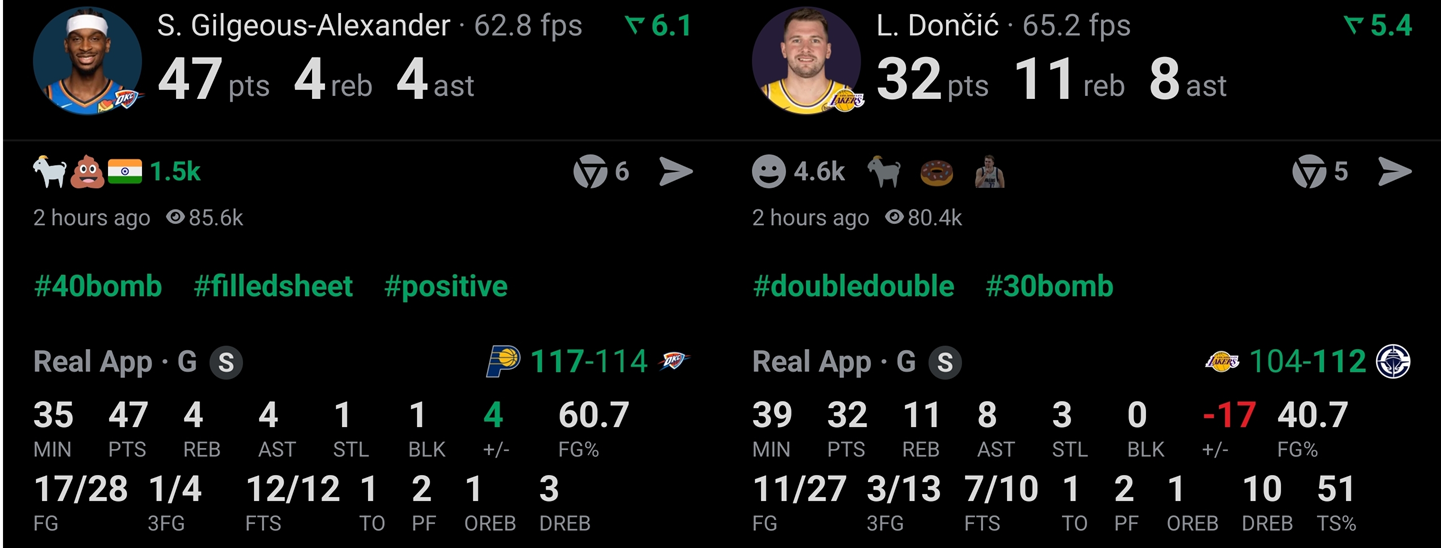Tap the goat reaction on Gilgeous-Alexander's card
The height and width of the screenshot is (548, 1441).
[49, 172]
